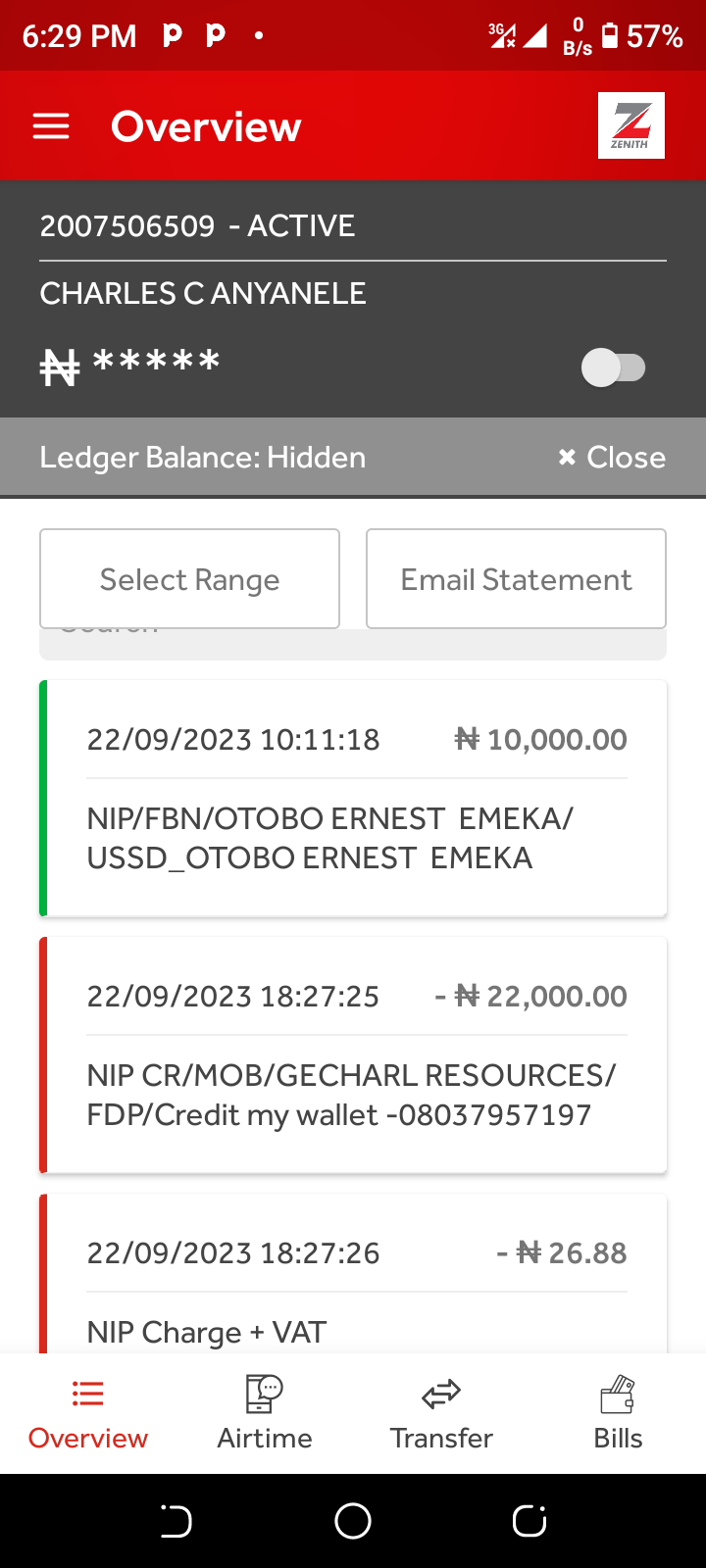Select the Overview tab
This screenshot has height=1568, width=706.
click(88, 1413)
